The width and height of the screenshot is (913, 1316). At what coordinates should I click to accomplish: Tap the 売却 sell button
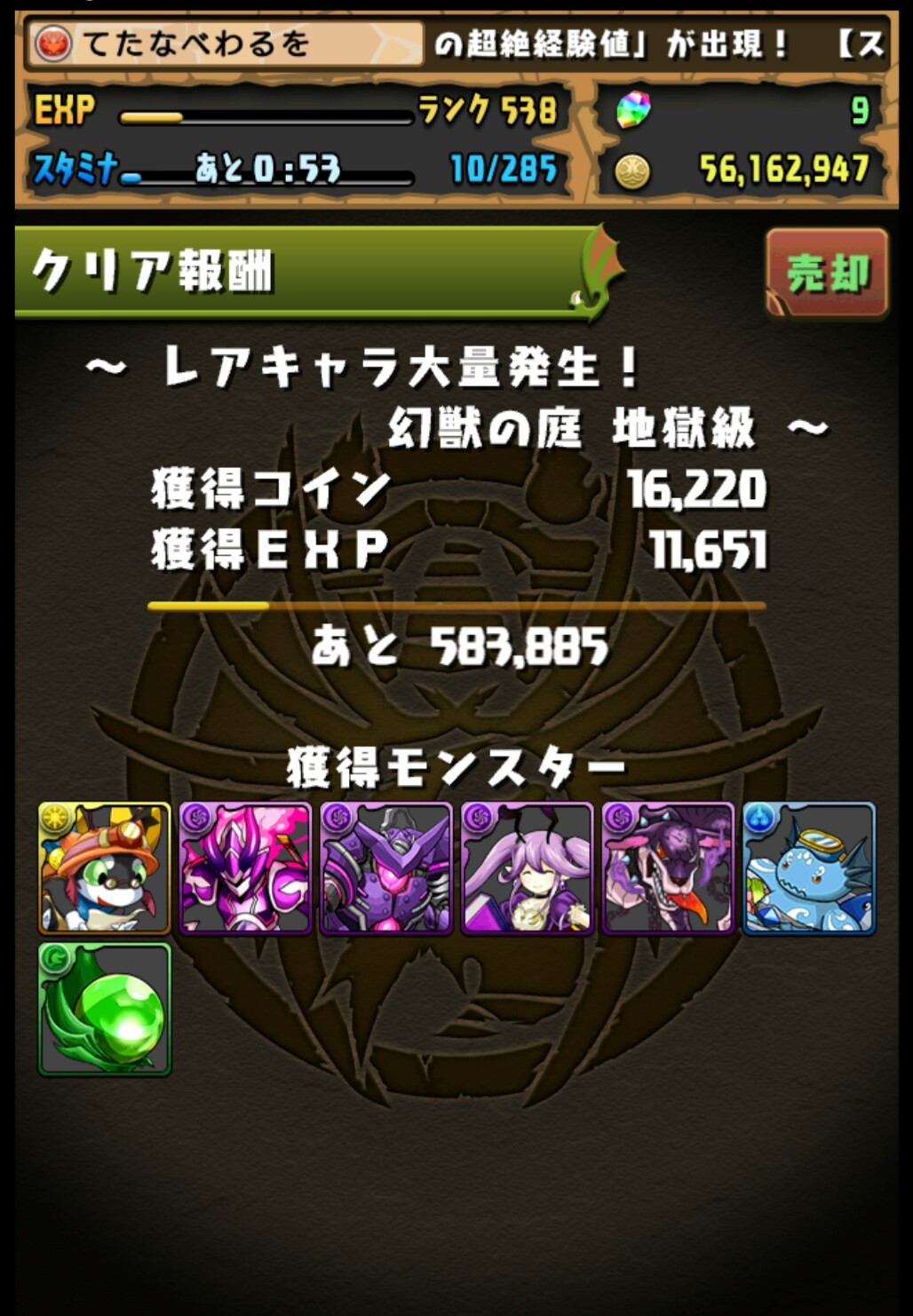(x=827, y=273)
